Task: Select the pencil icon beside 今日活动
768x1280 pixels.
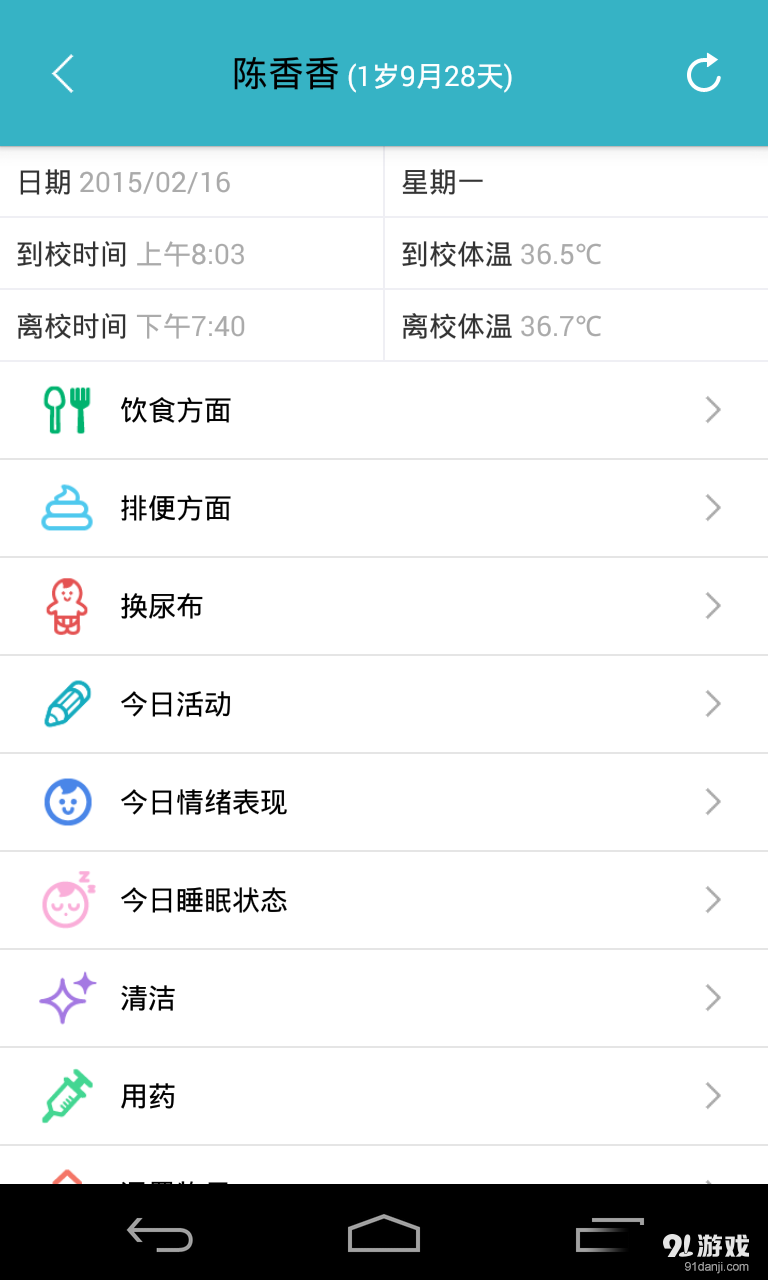Action: (67, 704)
